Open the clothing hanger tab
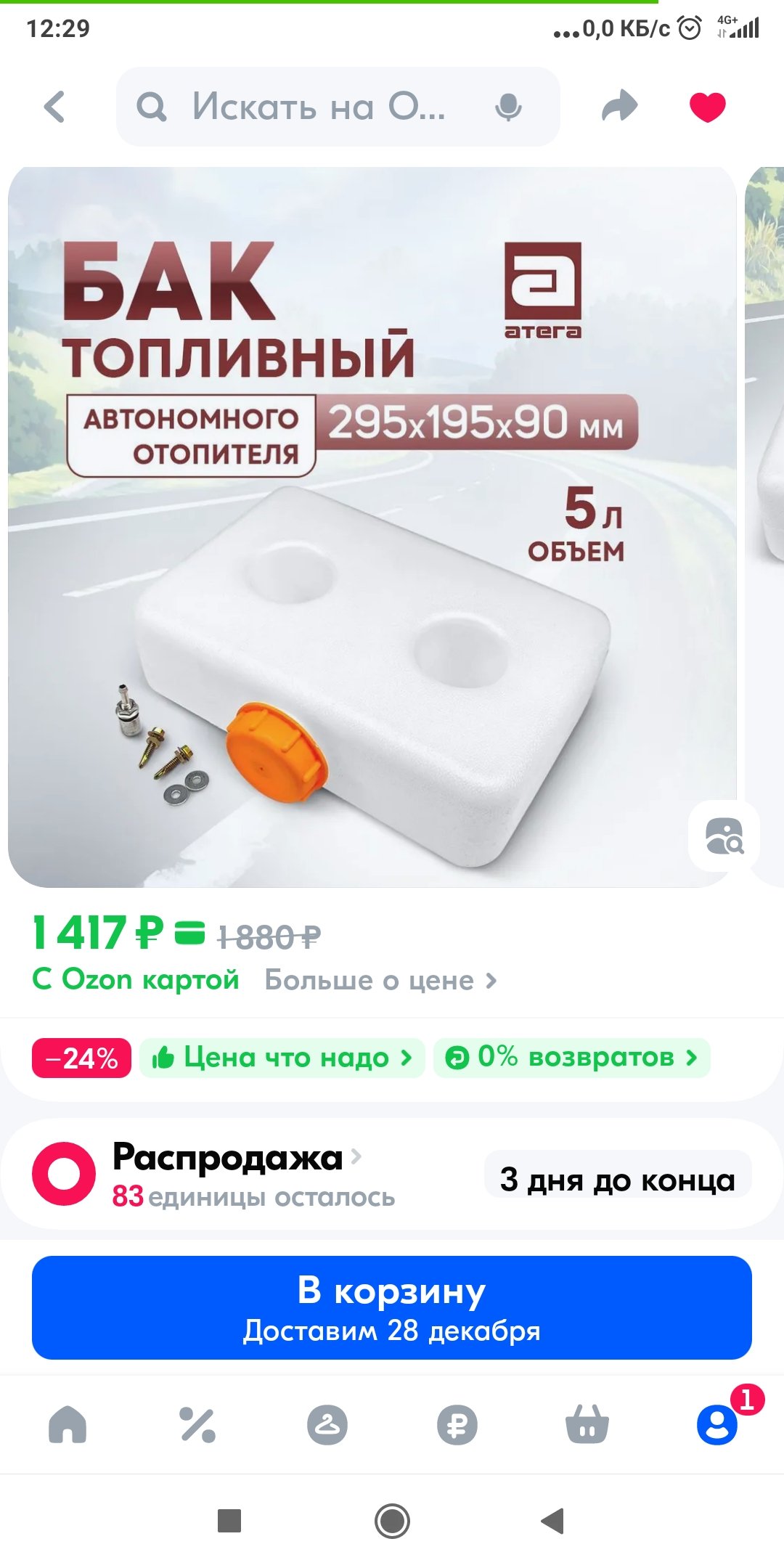 327,1424
